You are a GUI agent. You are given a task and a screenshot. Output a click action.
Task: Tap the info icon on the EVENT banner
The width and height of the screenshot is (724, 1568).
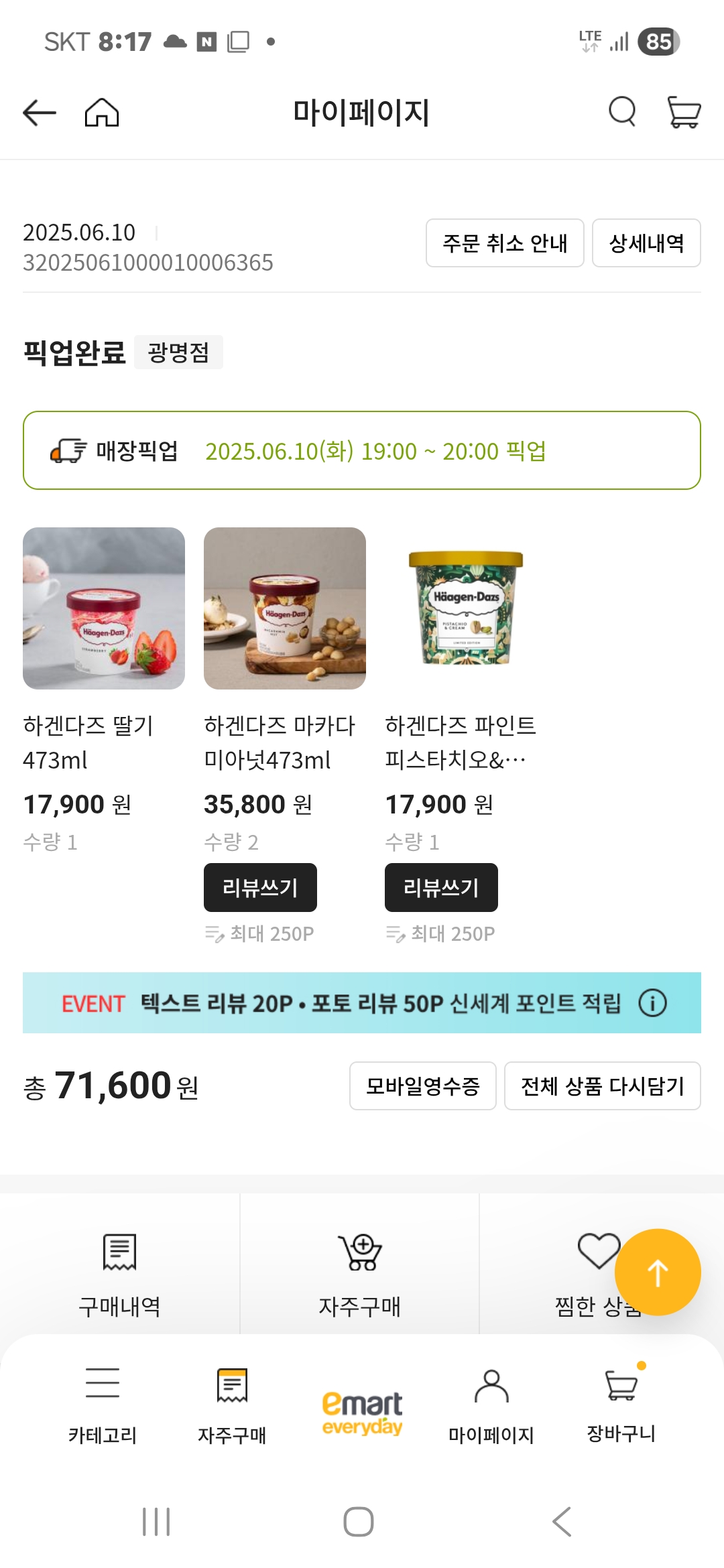pos(654,1002)
